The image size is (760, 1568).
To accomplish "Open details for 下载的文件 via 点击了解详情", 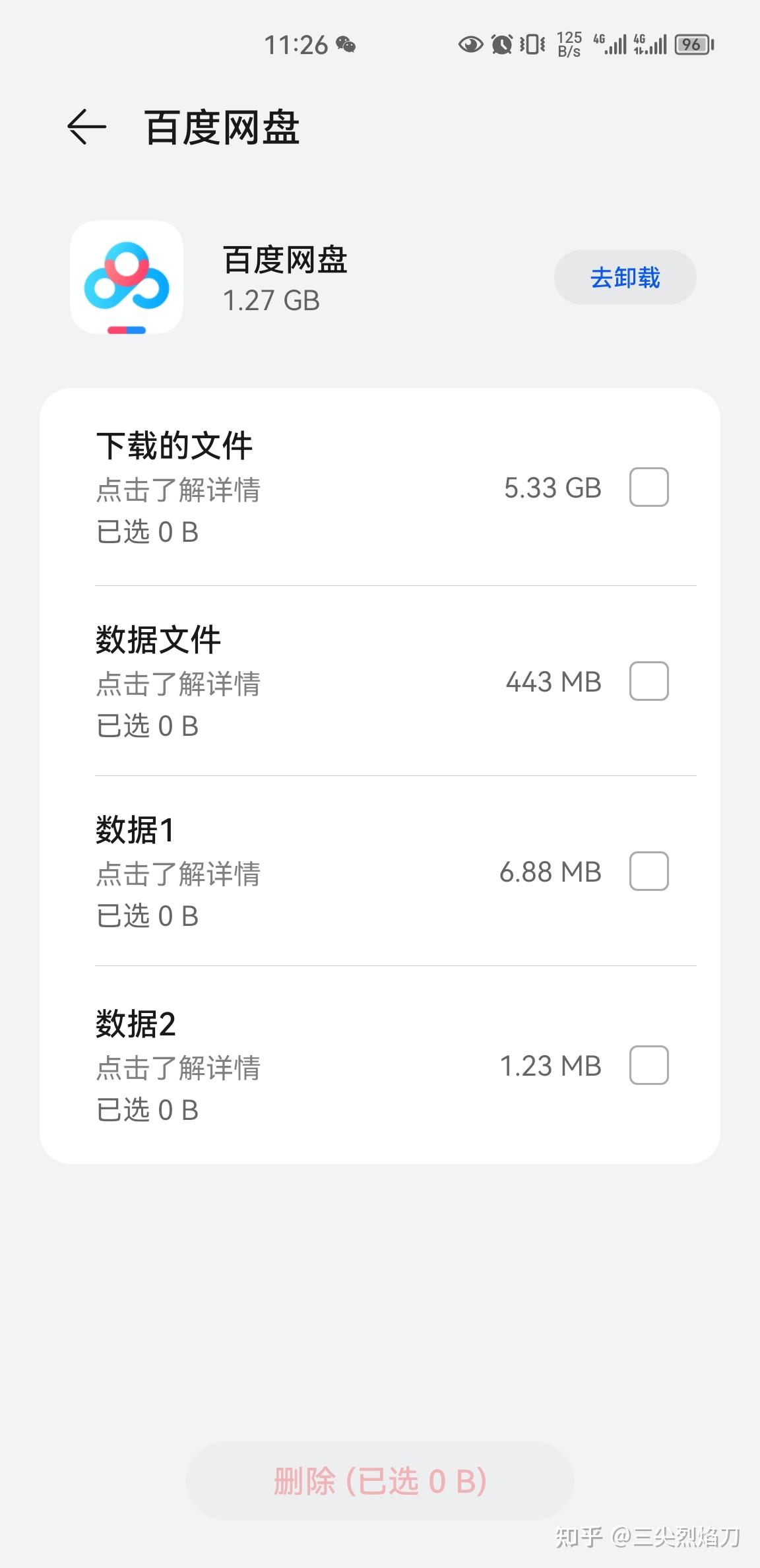I will click(178, 490).
